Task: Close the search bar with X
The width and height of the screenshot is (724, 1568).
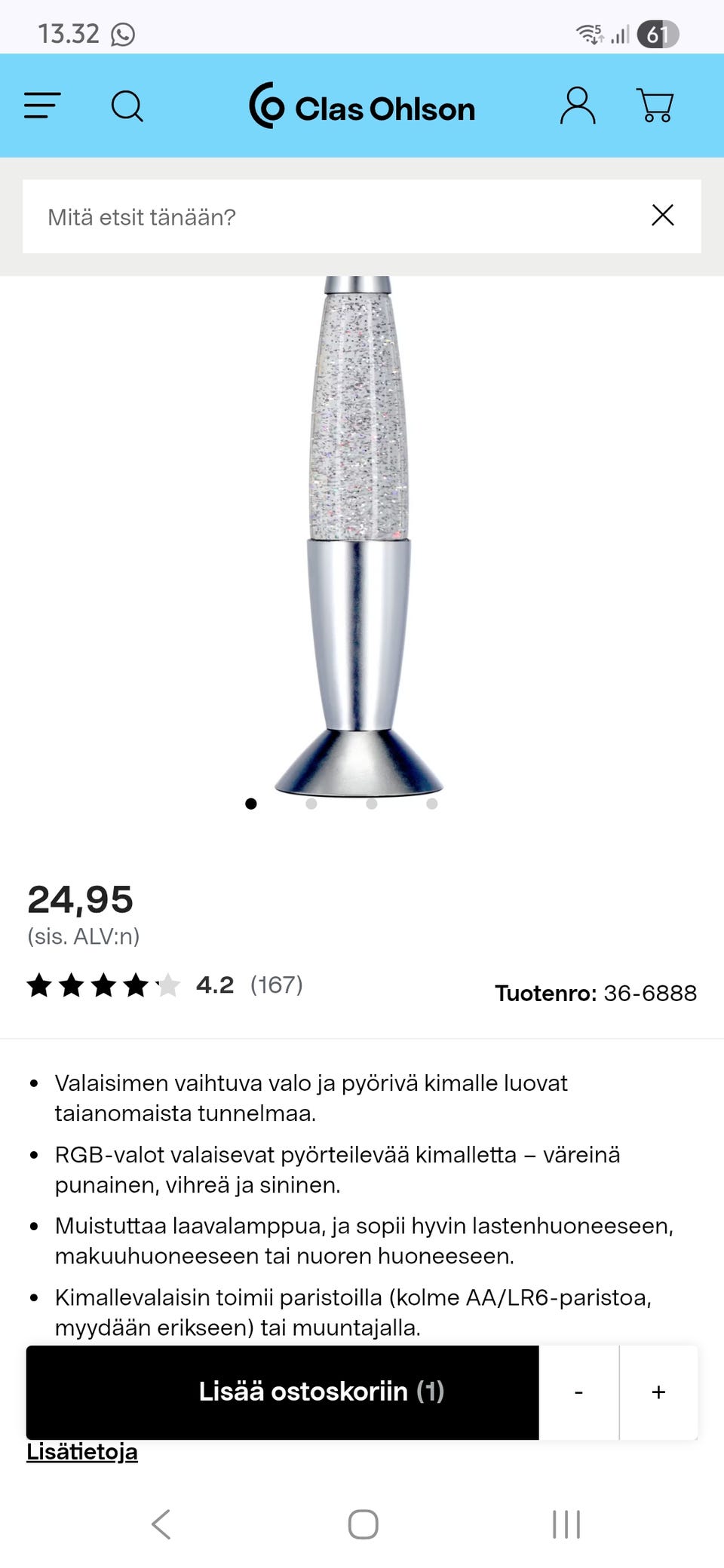Action: (x=662, y=216)
